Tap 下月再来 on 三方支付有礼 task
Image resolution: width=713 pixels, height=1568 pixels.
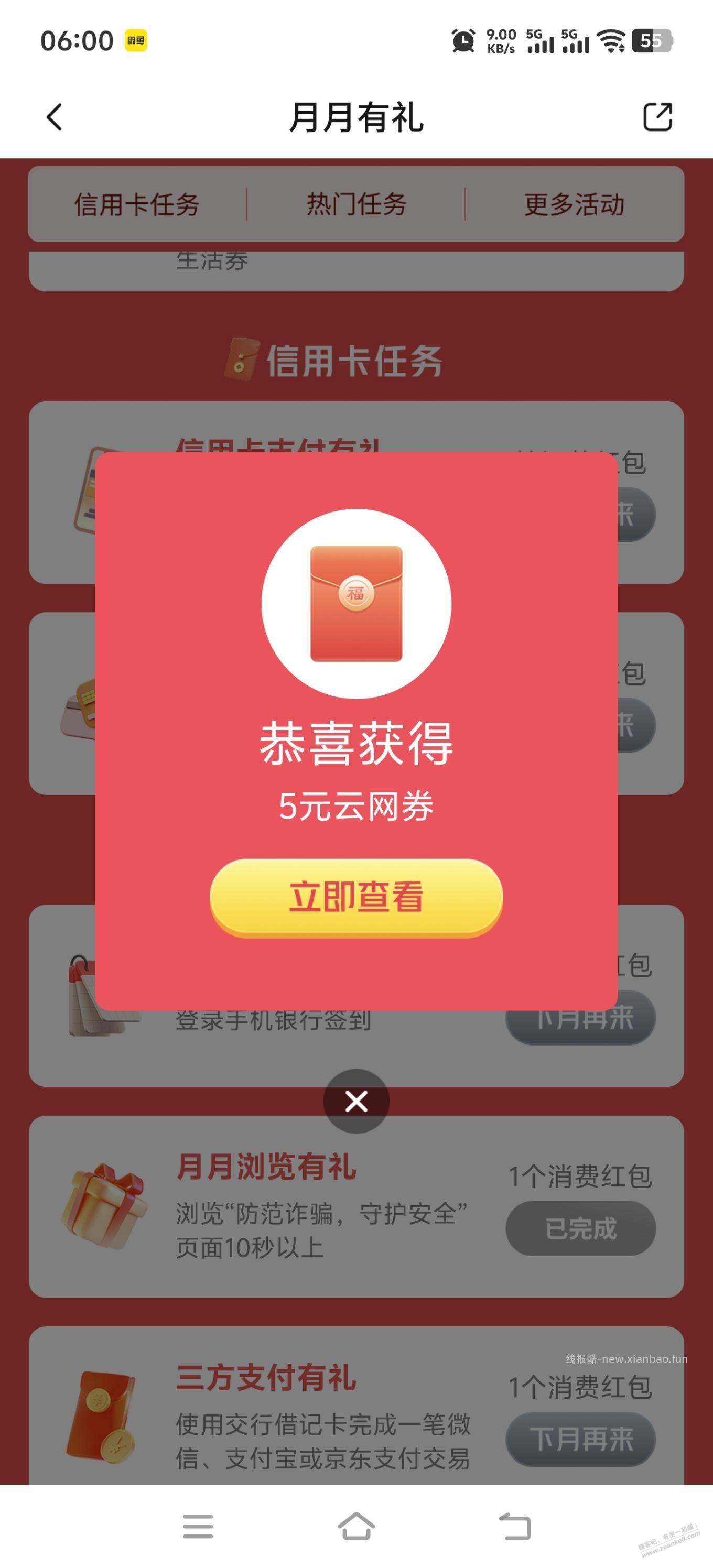click(x=580, y=1440)
